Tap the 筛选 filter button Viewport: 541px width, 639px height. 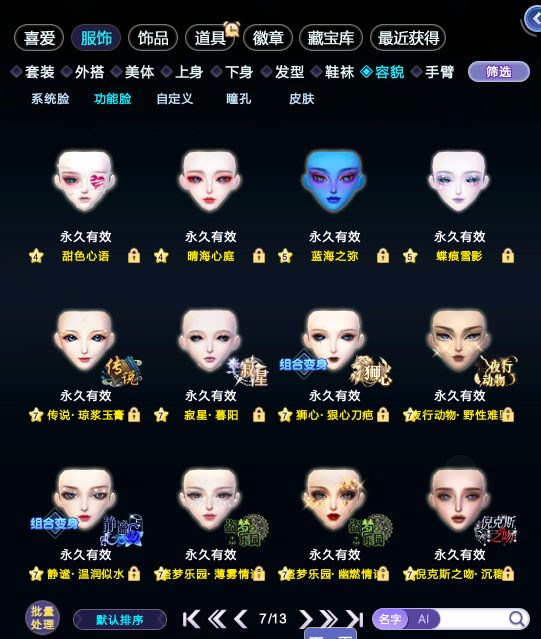pos(499,72)
